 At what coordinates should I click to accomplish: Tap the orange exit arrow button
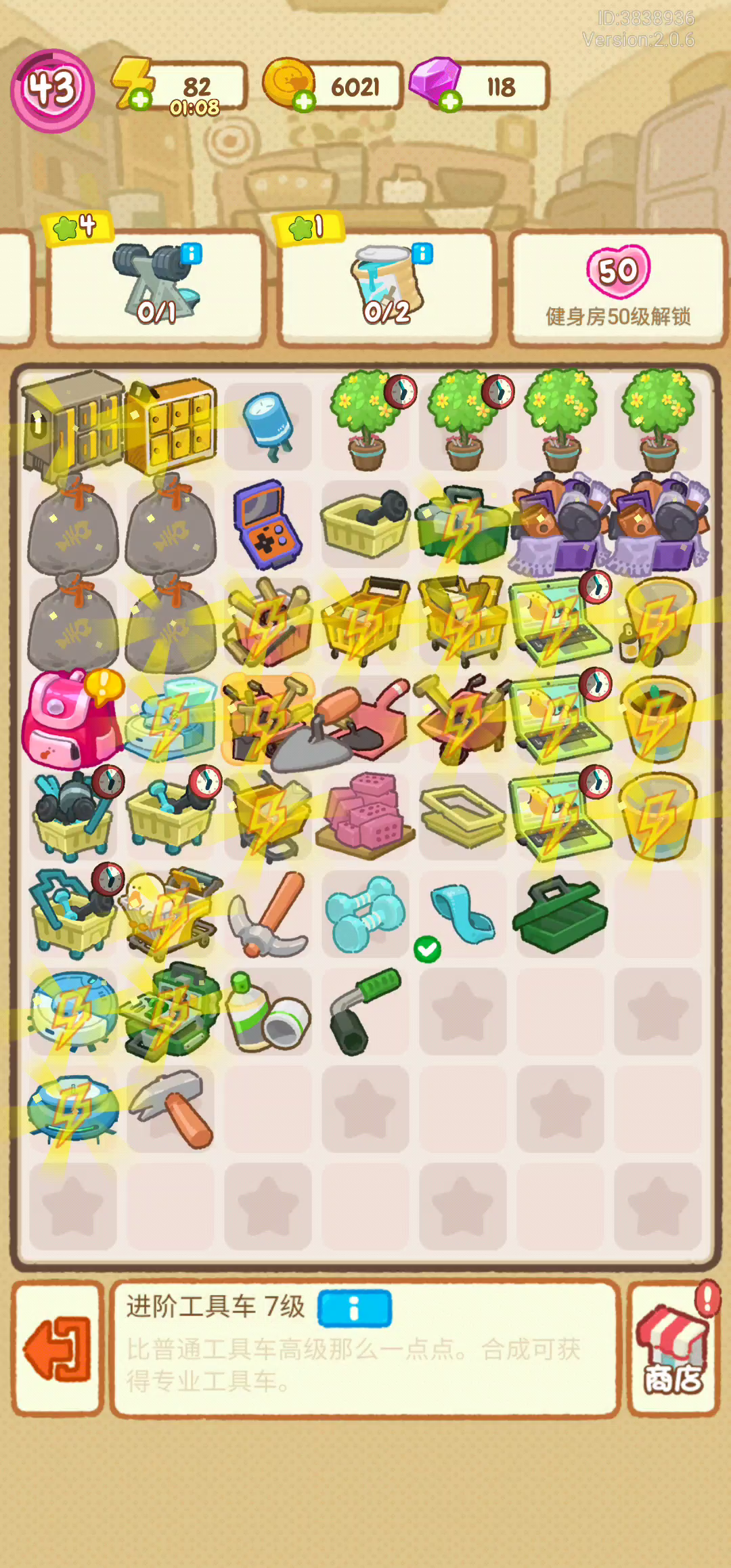58,1349
